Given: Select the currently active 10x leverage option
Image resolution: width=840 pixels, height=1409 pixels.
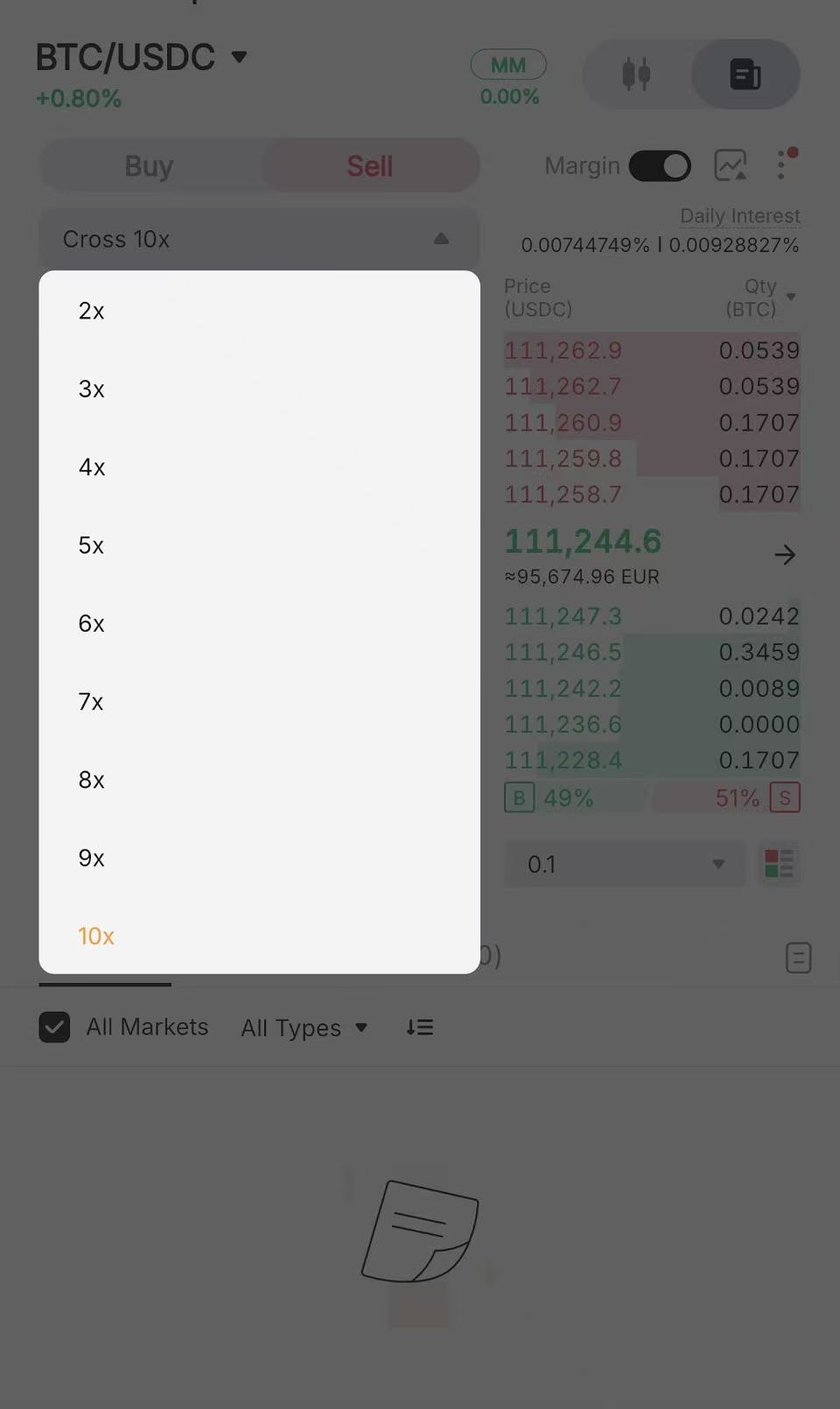Looking at the screenshot, I should click(95, 936).
